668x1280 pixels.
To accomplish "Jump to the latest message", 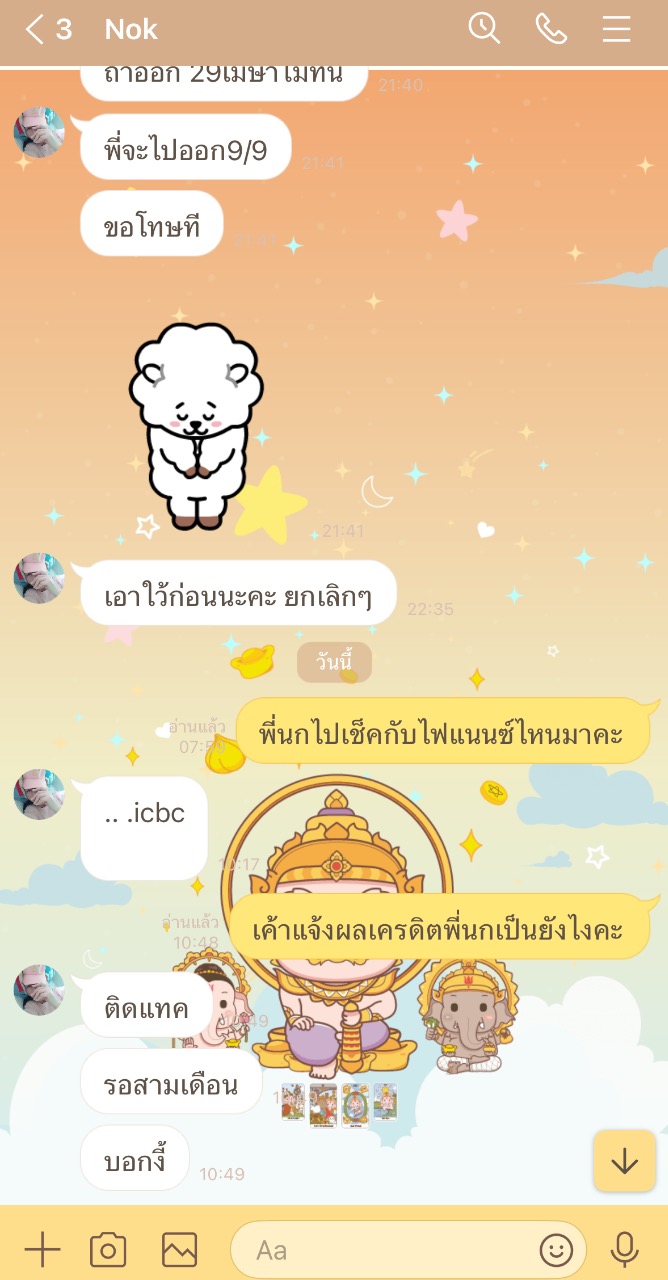I will tap(624, 1161).
